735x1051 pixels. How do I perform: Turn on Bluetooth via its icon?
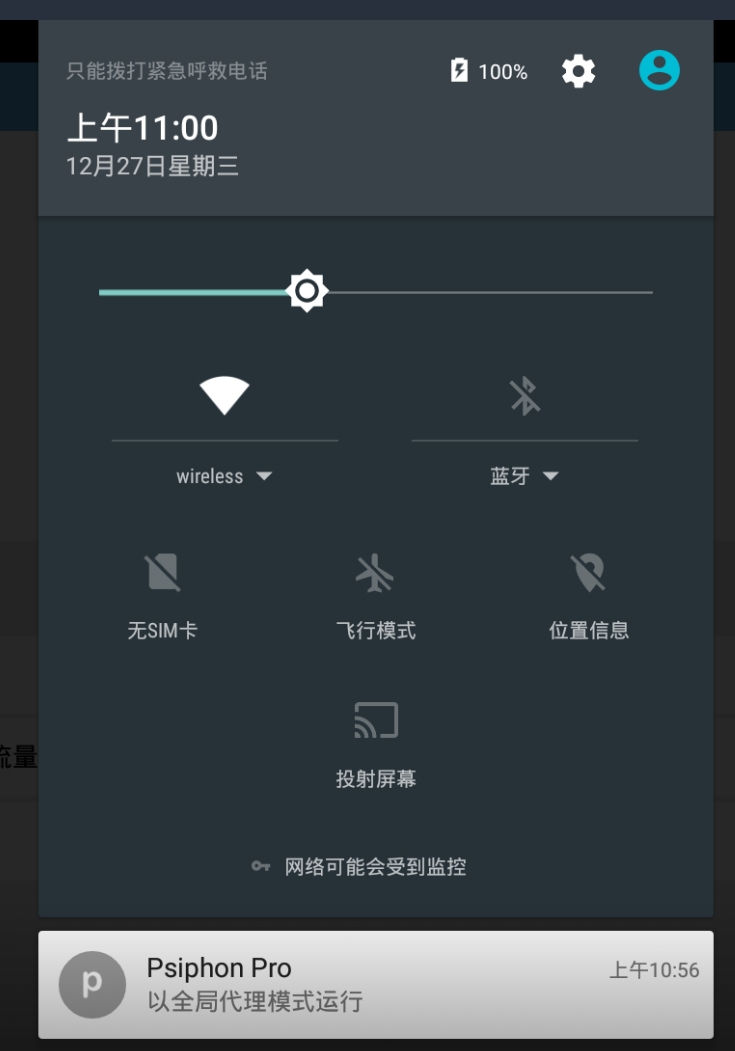pos(524,396)
